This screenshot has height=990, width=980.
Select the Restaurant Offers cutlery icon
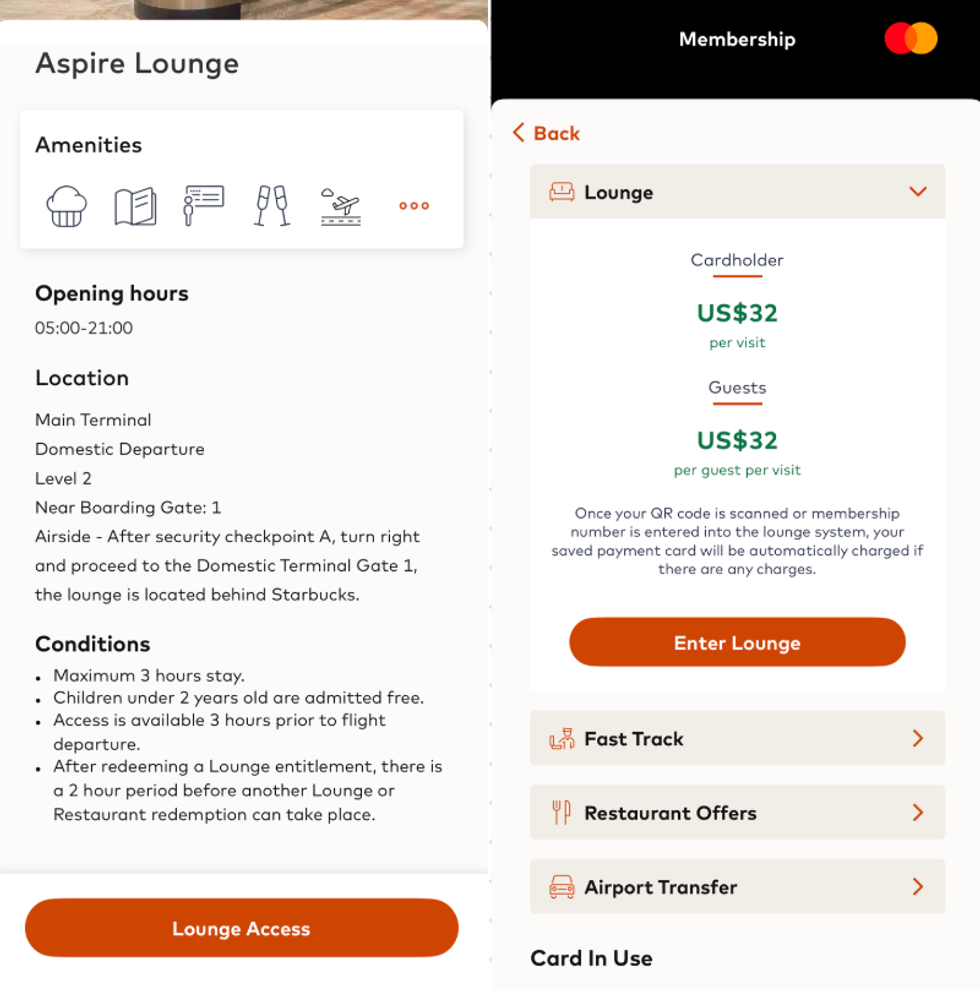point(561,812)
